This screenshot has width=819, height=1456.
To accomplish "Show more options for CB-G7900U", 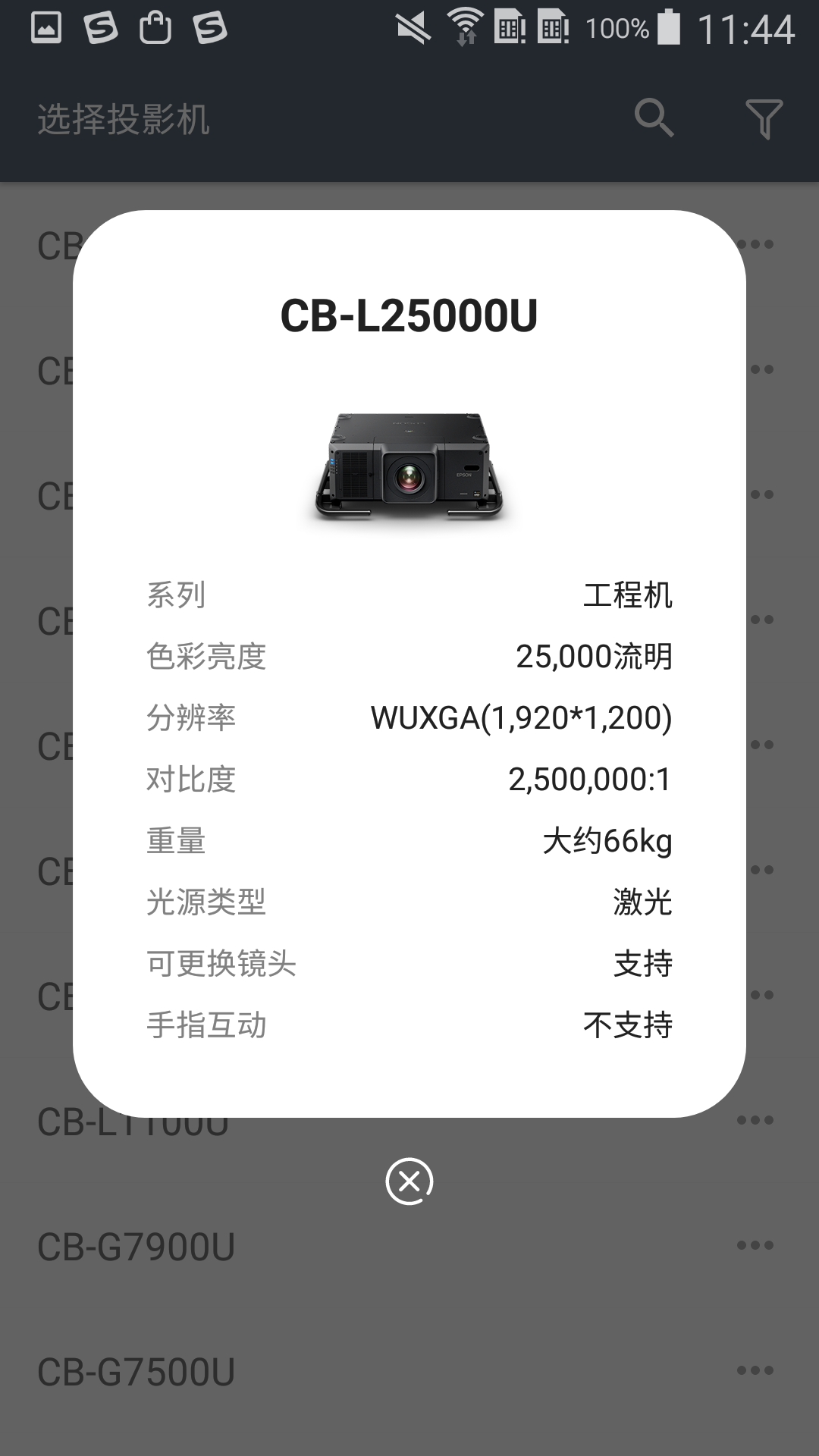I will [755, 1245].
